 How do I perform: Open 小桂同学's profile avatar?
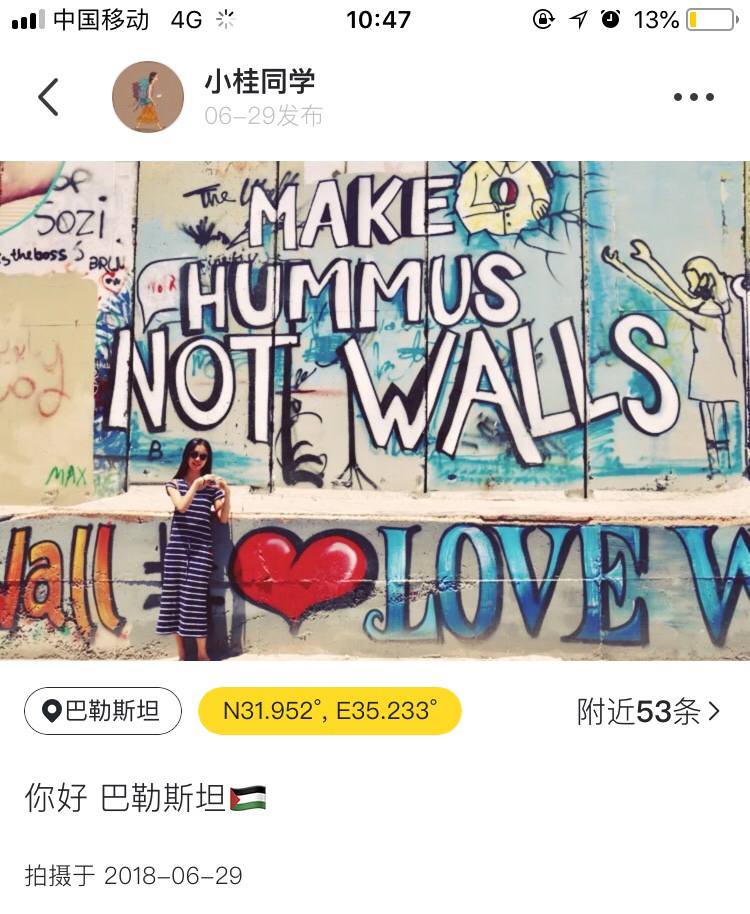(148, 97)
